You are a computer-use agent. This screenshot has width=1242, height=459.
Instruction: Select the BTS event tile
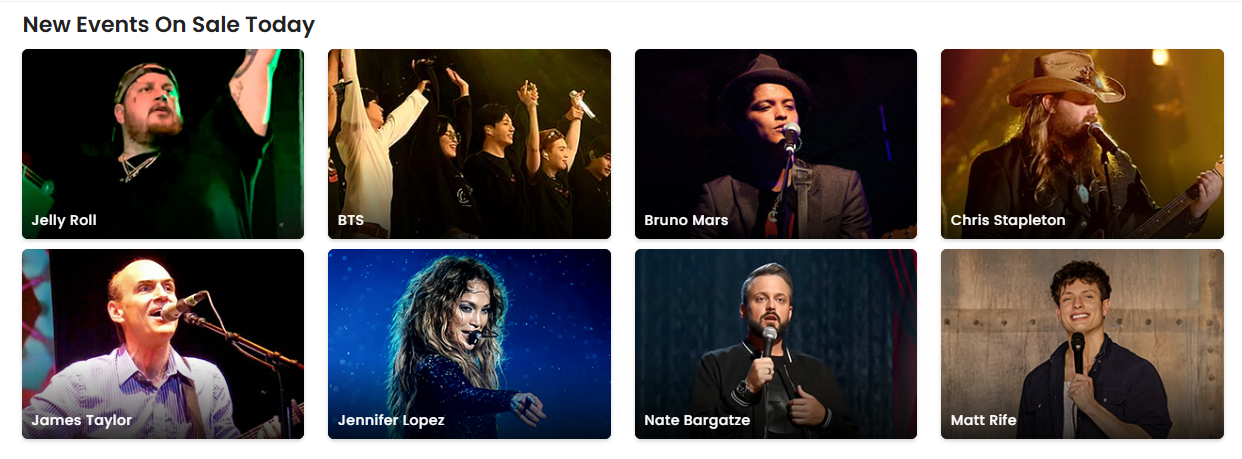pyautogui.click(x=469, y=144)
